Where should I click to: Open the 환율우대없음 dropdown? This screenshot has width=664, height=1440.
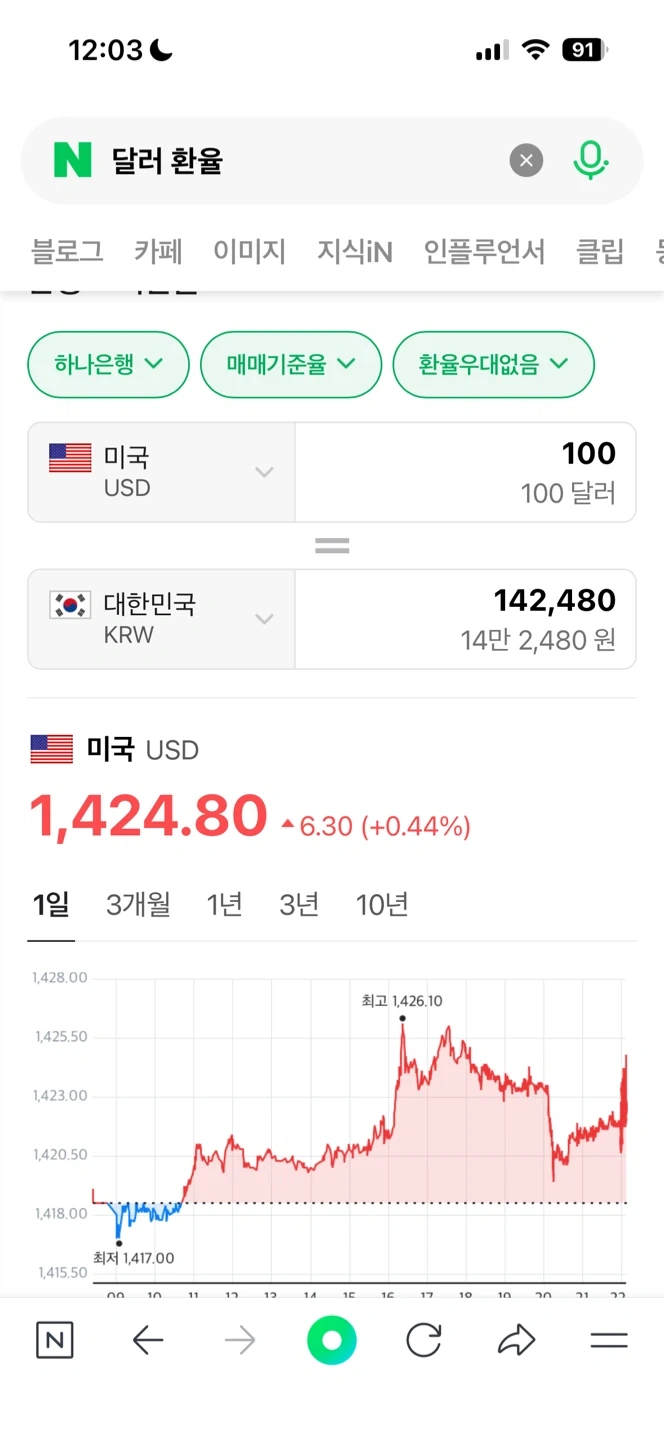point(493,364)
